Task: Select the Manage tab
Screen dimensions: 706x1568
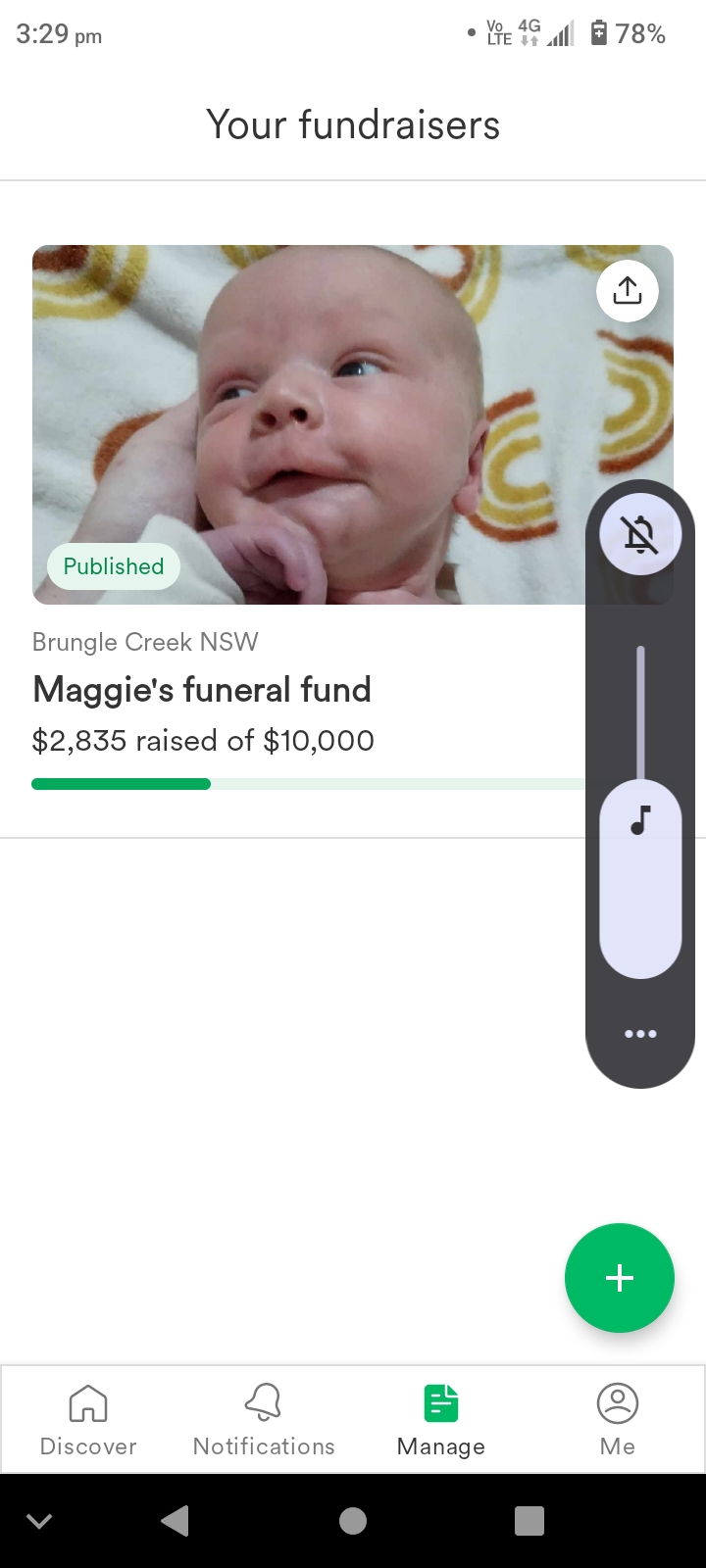Action: 440,1420
